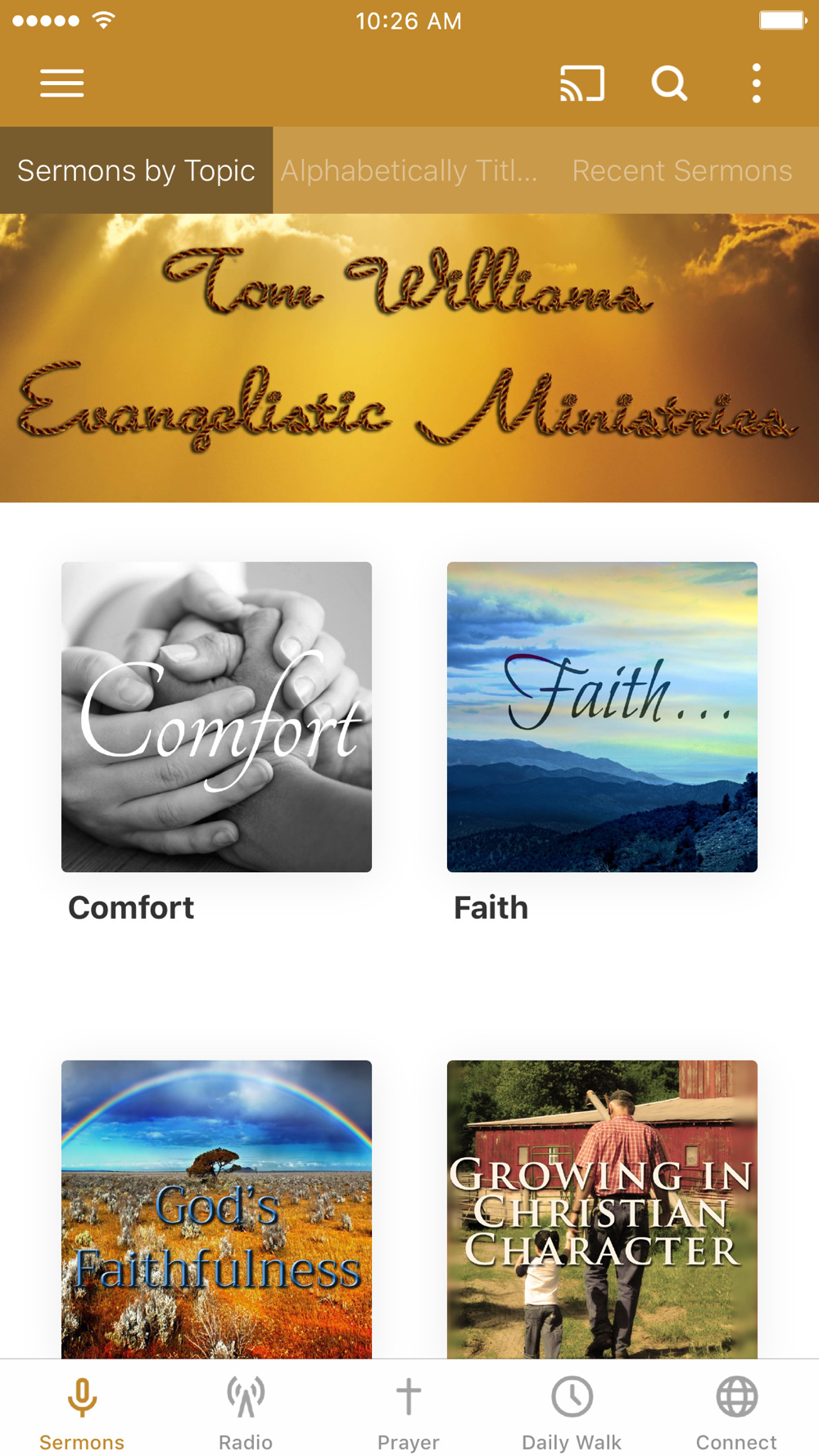
Task: Open the hamburger drawer menu
Action: [62, 84]
